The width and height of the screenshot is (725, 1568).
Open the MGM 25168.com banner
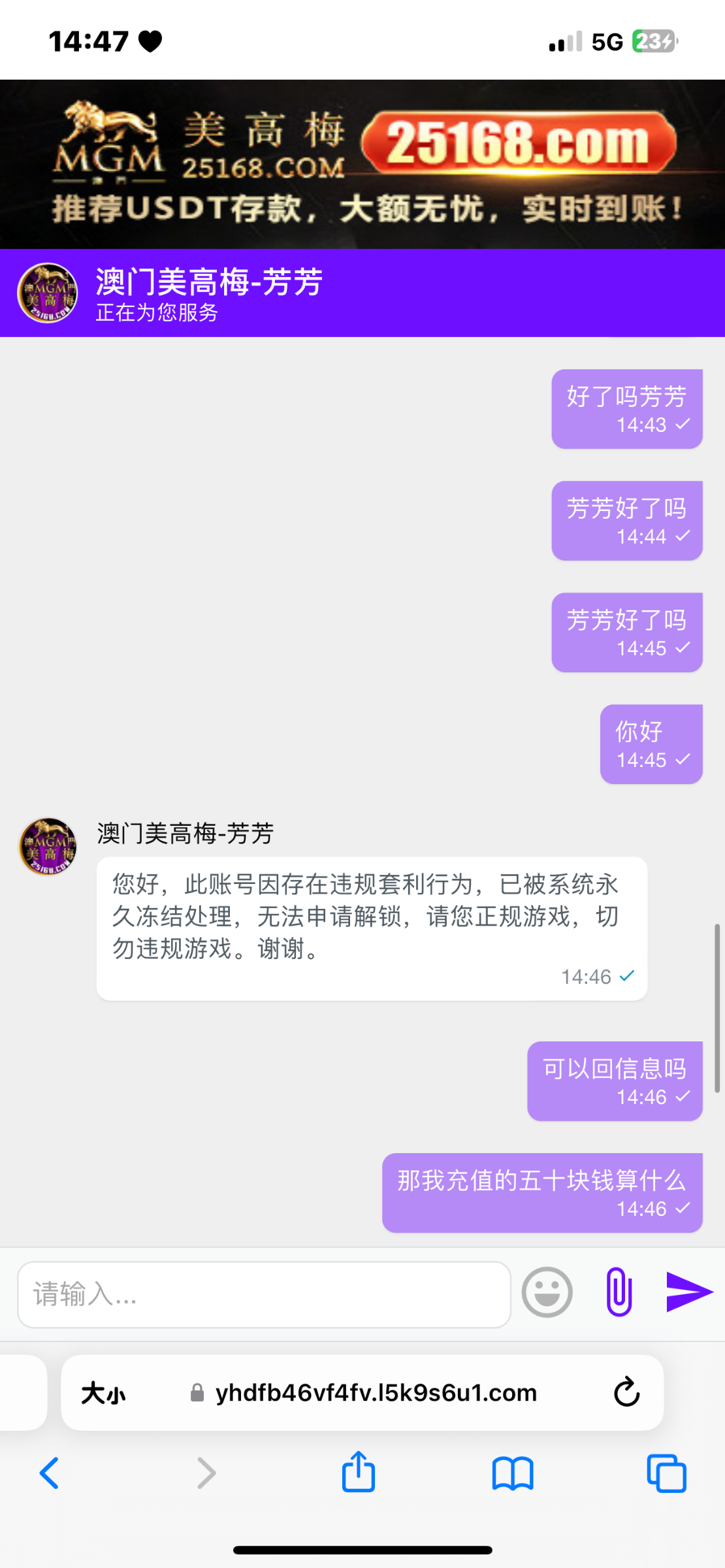click(x=362, y=164)
